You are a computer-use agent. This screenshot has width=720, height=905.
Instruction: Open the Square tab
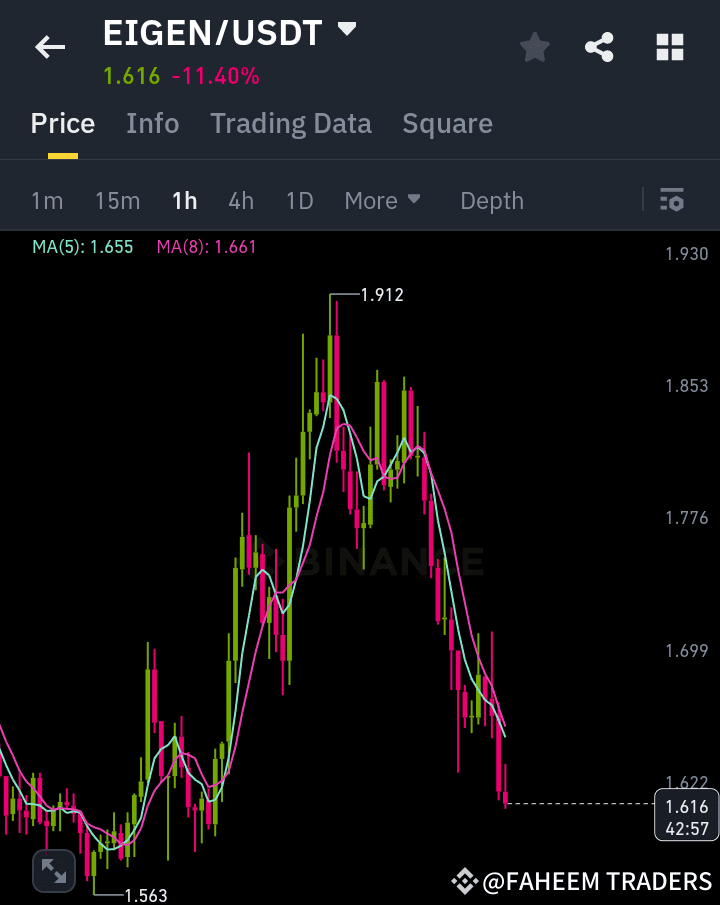coord(447,123)
